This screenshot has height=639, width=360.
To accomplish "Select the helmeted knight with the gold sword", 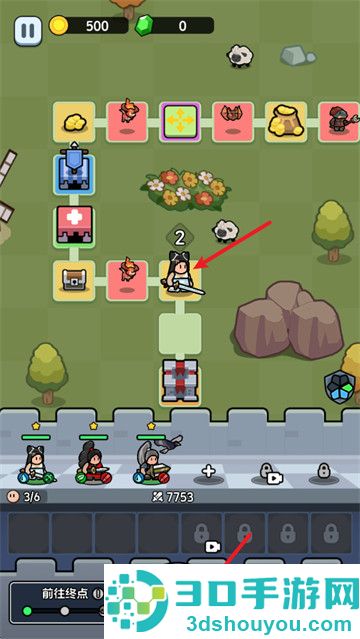I will click(152, 462).
